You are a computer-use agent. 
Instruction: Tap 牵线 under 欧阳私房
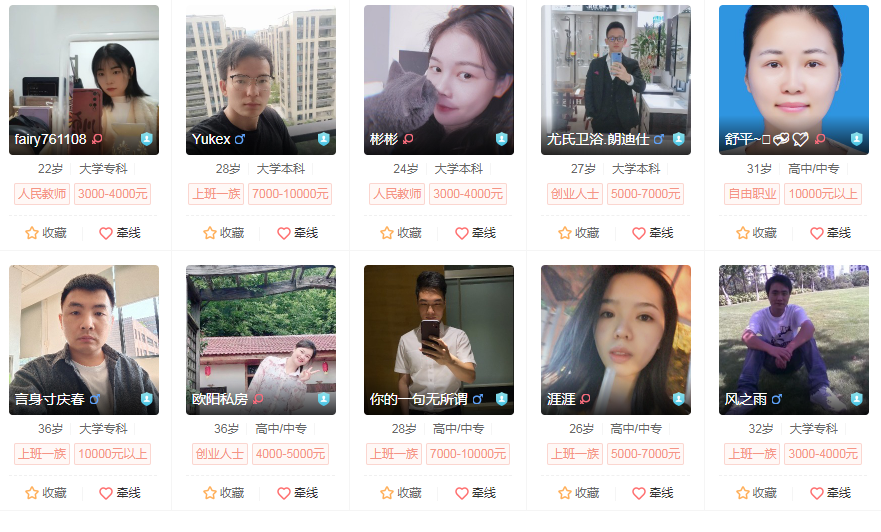[298, 493]
